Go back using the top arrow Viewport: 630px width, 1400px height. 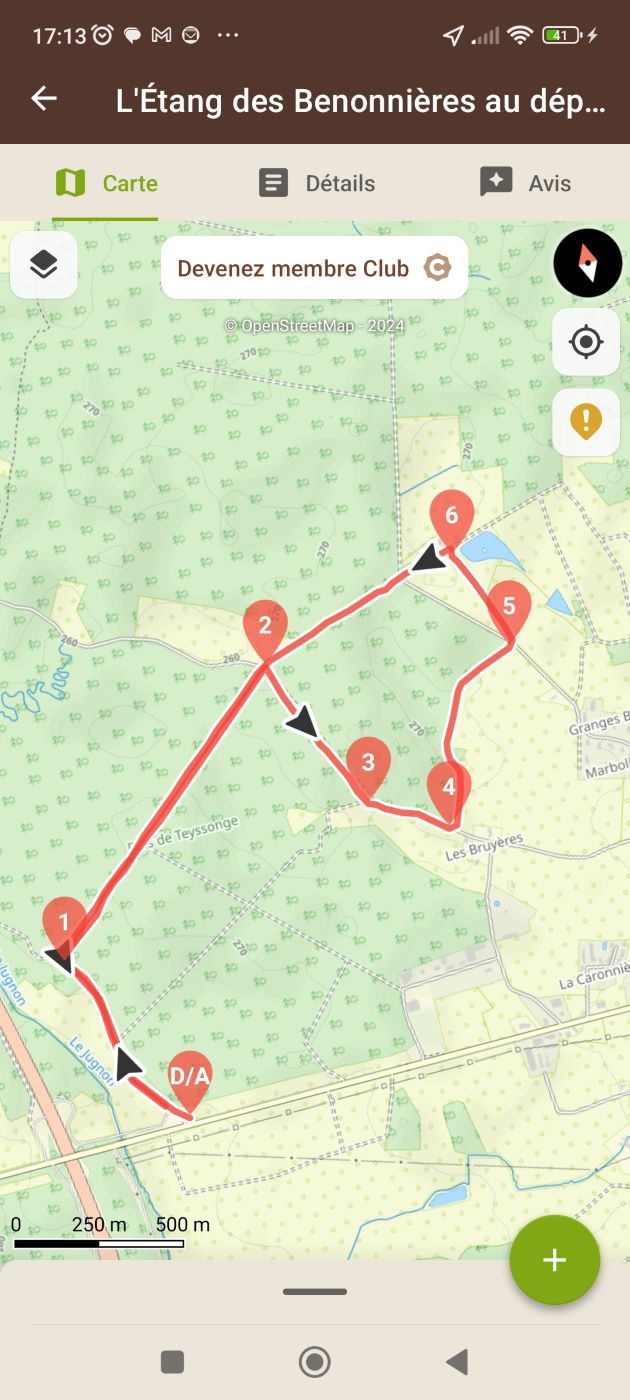pyautogui.click(x=44, y=98)
